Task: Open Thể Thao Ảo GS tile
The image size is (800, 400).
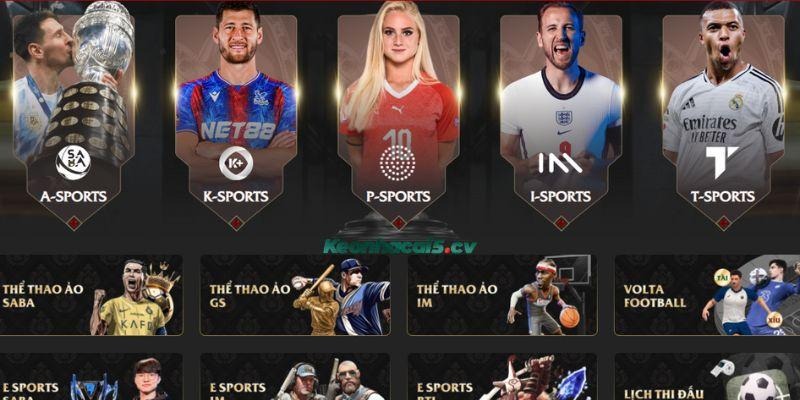Action: [x=295, y=295]
